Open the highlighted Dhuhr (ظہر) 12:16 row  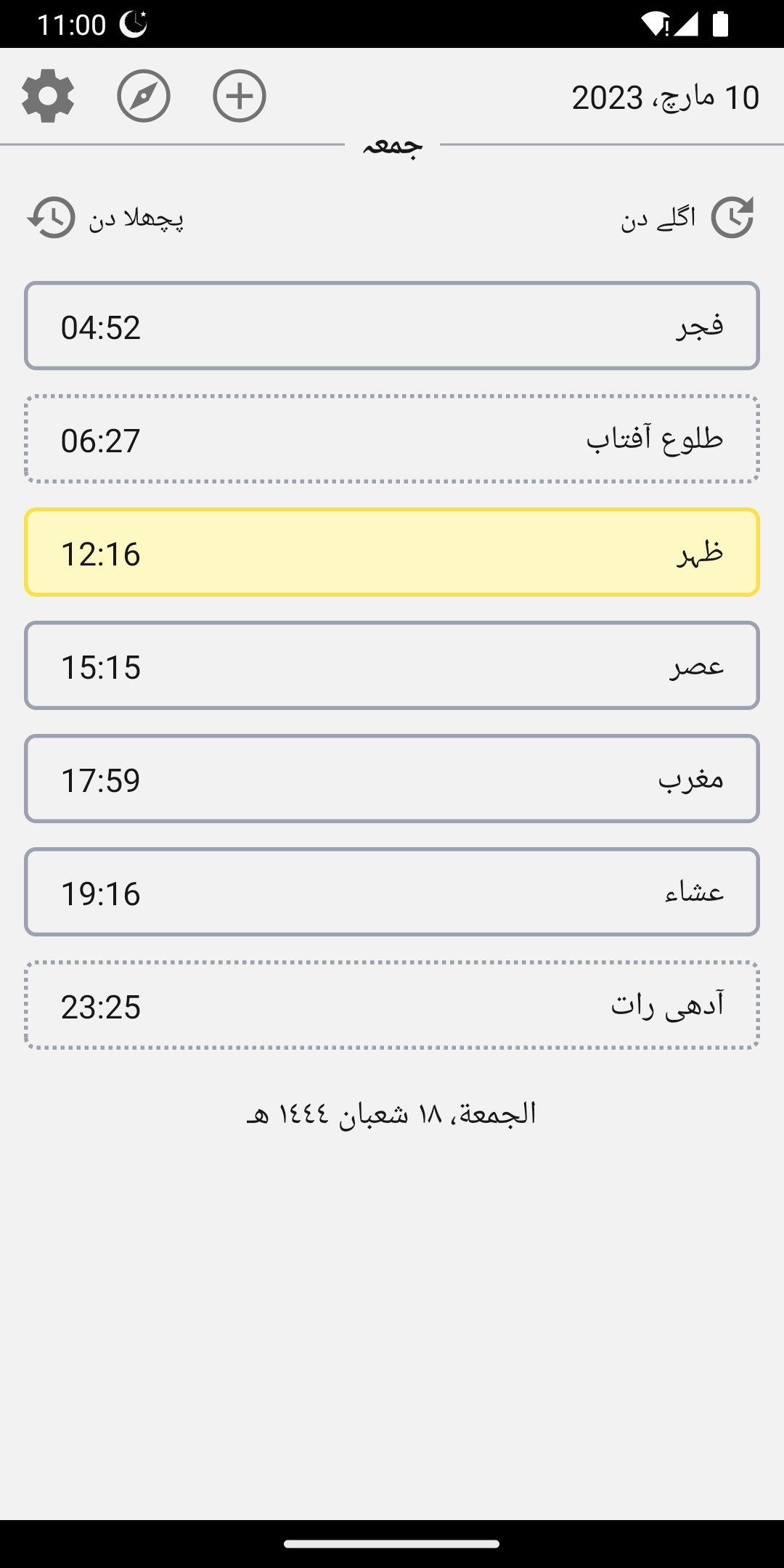(392, 552)
